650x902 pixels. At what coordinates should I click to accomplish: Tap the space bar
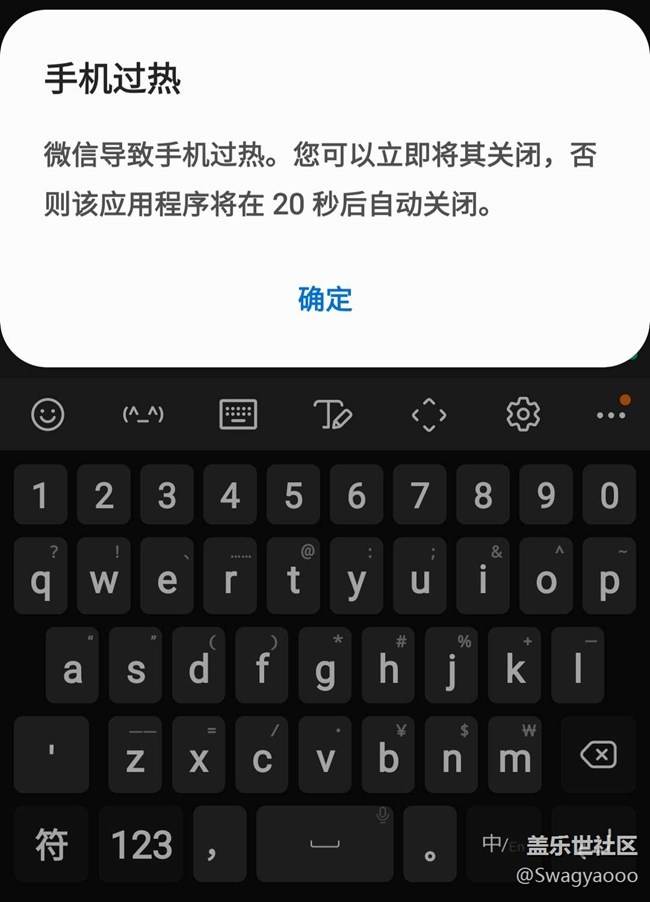coord(325,845)
